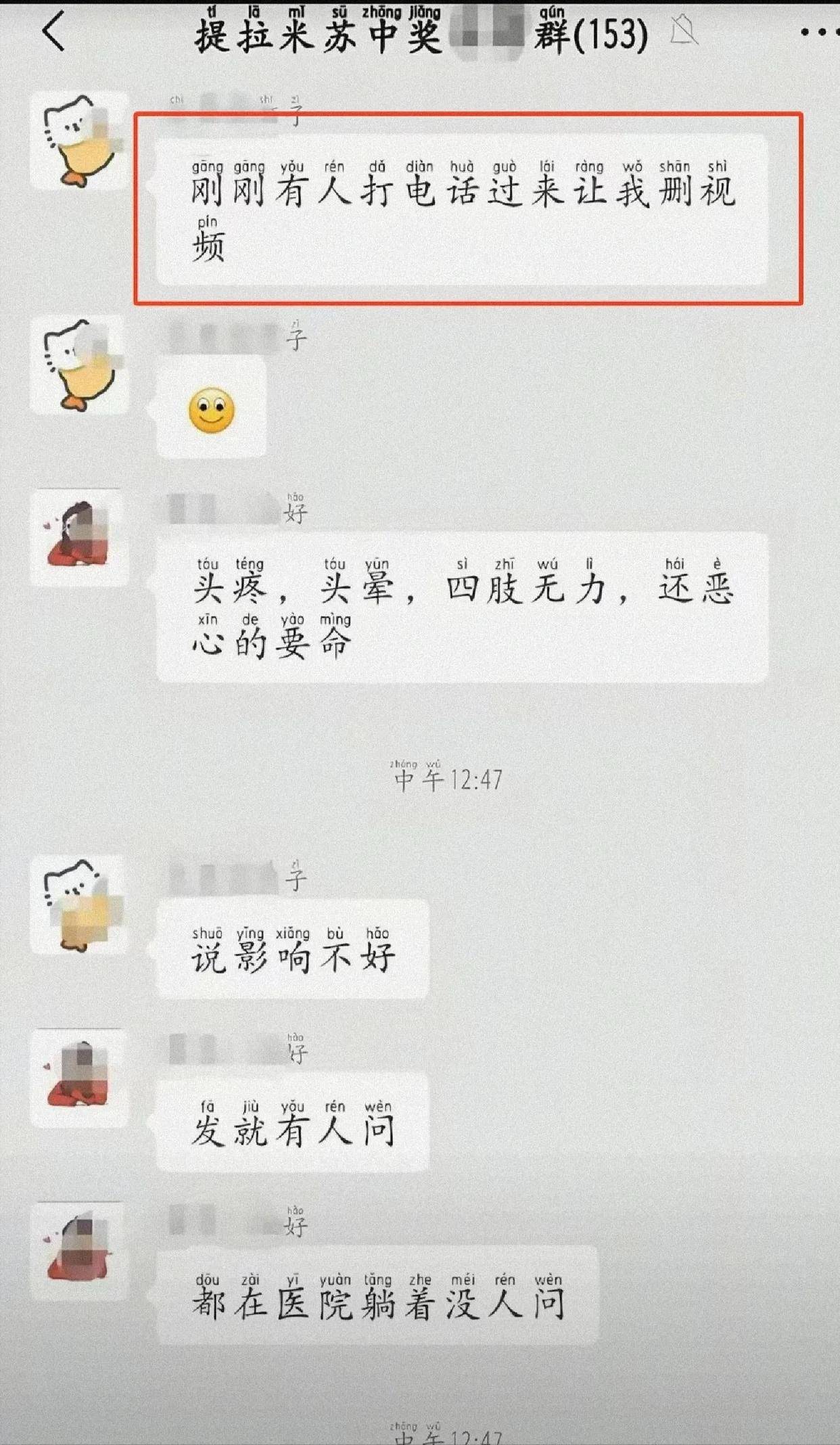The width and height of the screenshot is (840, 1445).
Task: View profile of sender of 都在医院躺着没人问
Action: 79,1252
